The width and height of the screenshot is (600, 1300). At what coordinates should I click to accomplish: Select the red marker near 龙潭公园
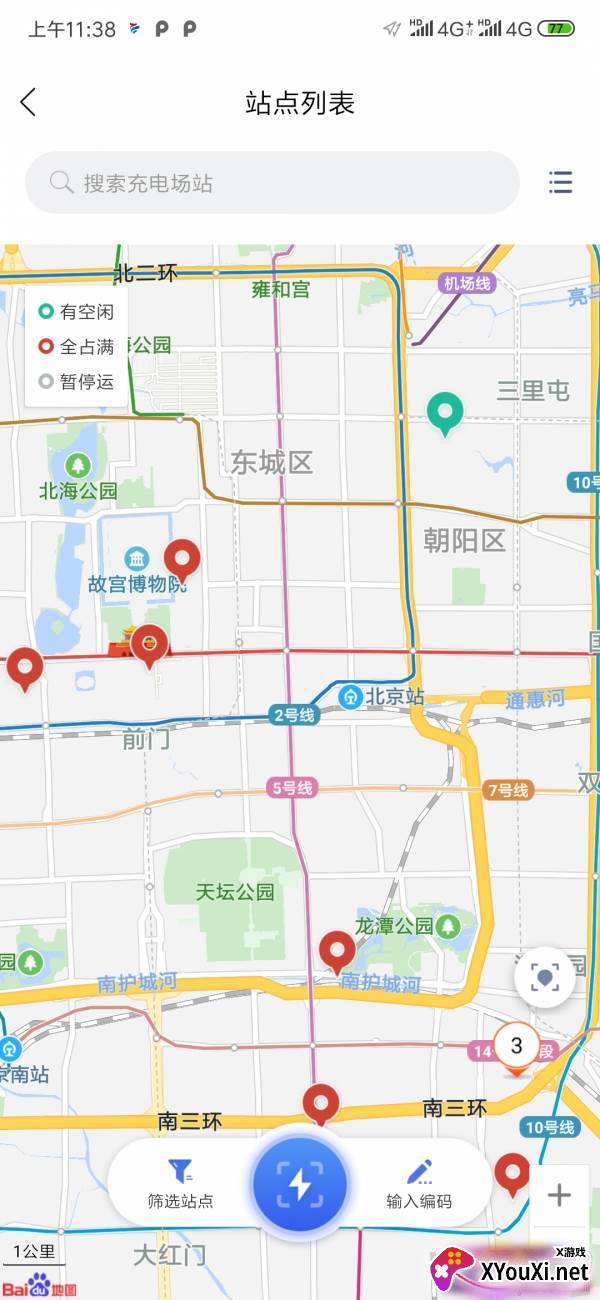(337, 952)
